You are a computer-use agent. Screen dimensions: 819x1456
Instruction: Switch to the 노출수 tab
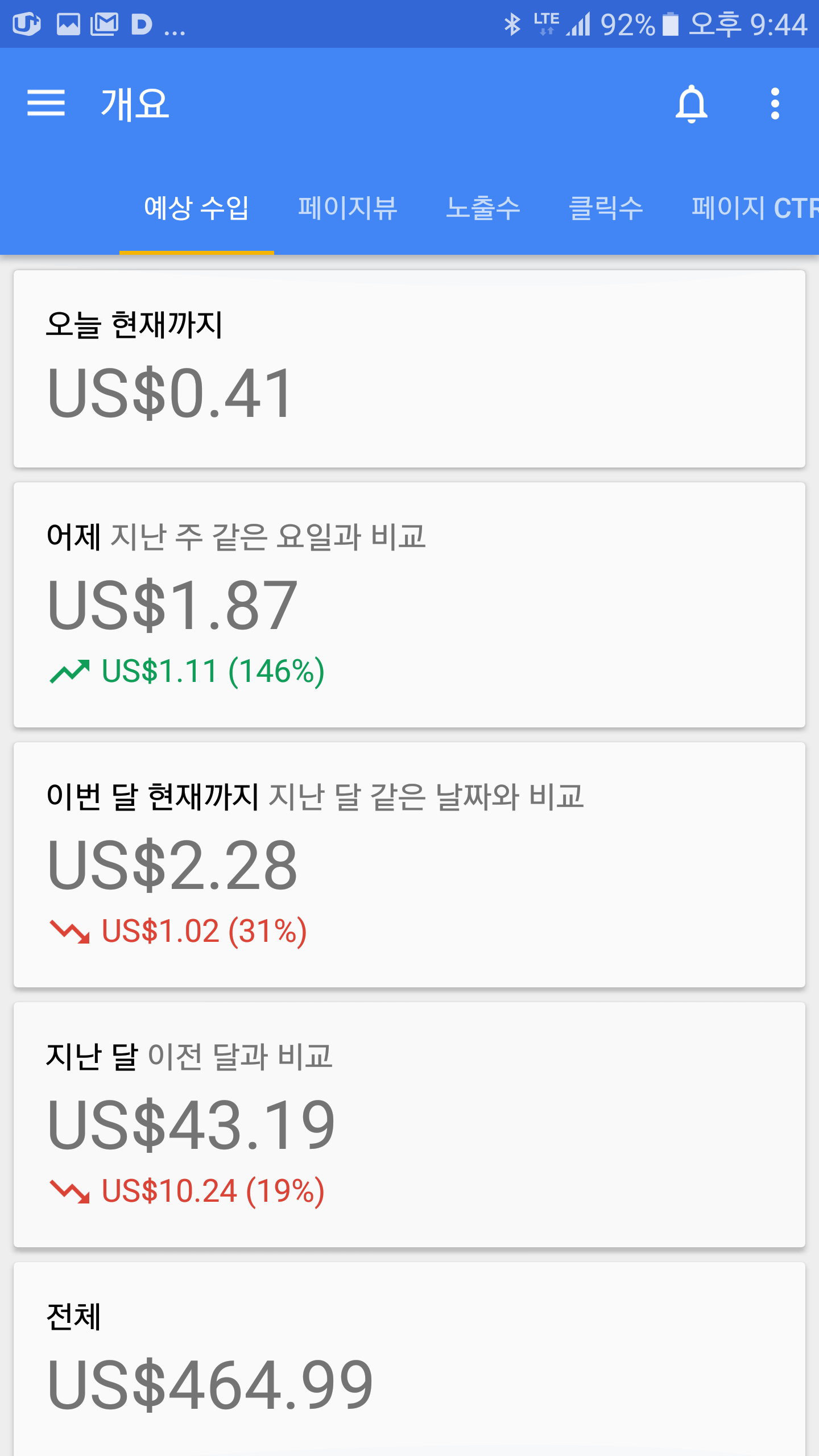pyautogui.click(x=483, y=208)
